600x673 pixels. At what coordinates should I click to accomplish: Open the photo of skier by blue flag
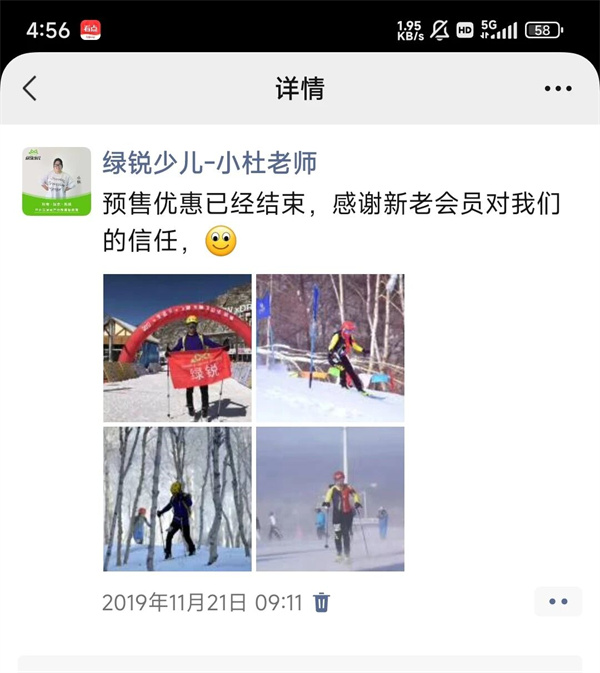point(330,348)
